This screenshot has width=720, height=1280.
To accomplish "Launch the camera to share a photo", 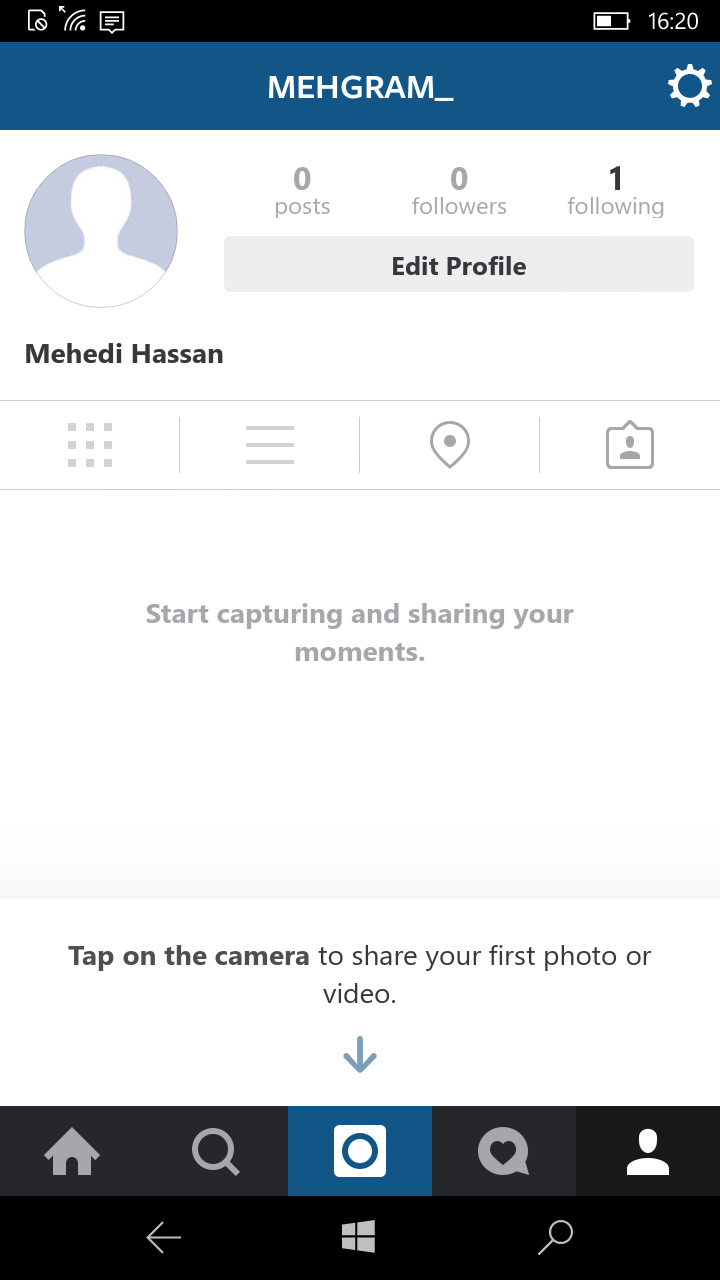I will (x=360, y=1151).
